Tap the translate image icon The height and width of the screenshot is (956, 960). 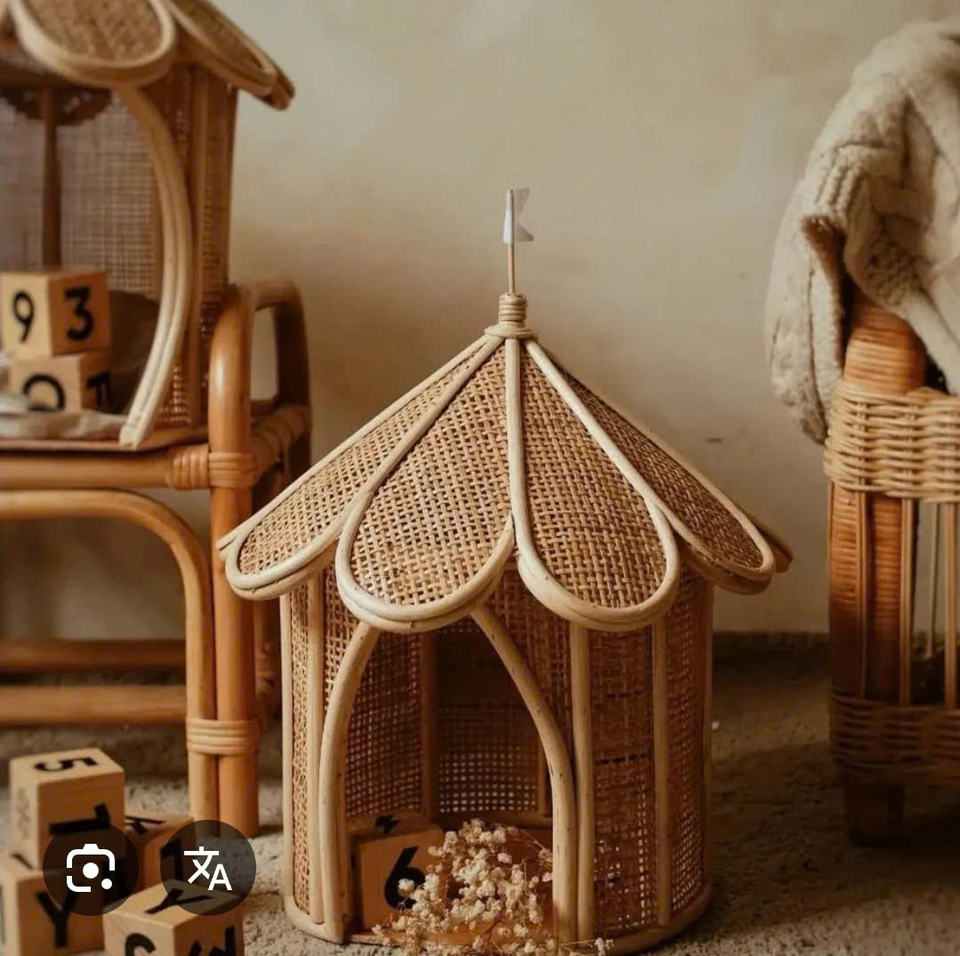click(x=208, y=867)
